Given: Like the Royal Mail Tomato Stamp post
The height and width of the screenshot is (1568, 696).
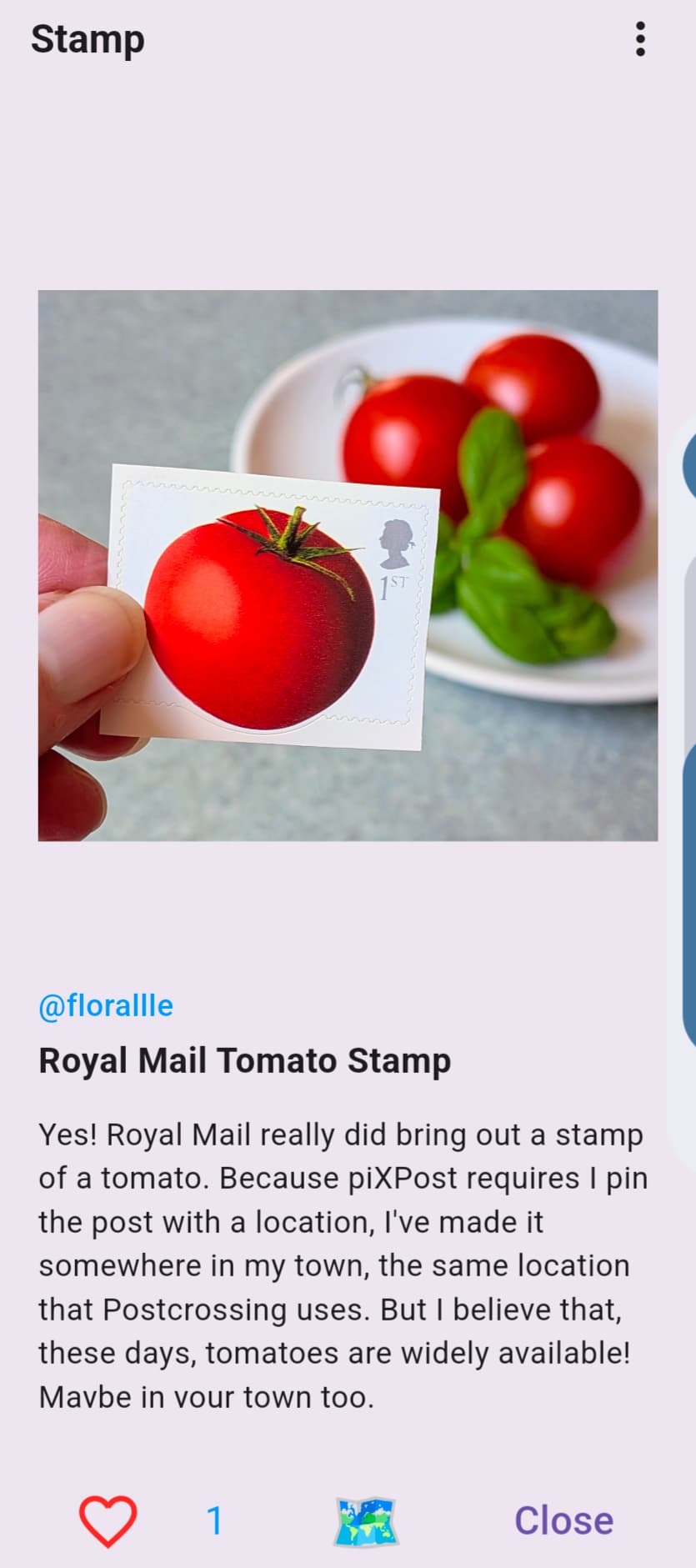Looking at the screenshot, I should click(x=108, y=1520).
